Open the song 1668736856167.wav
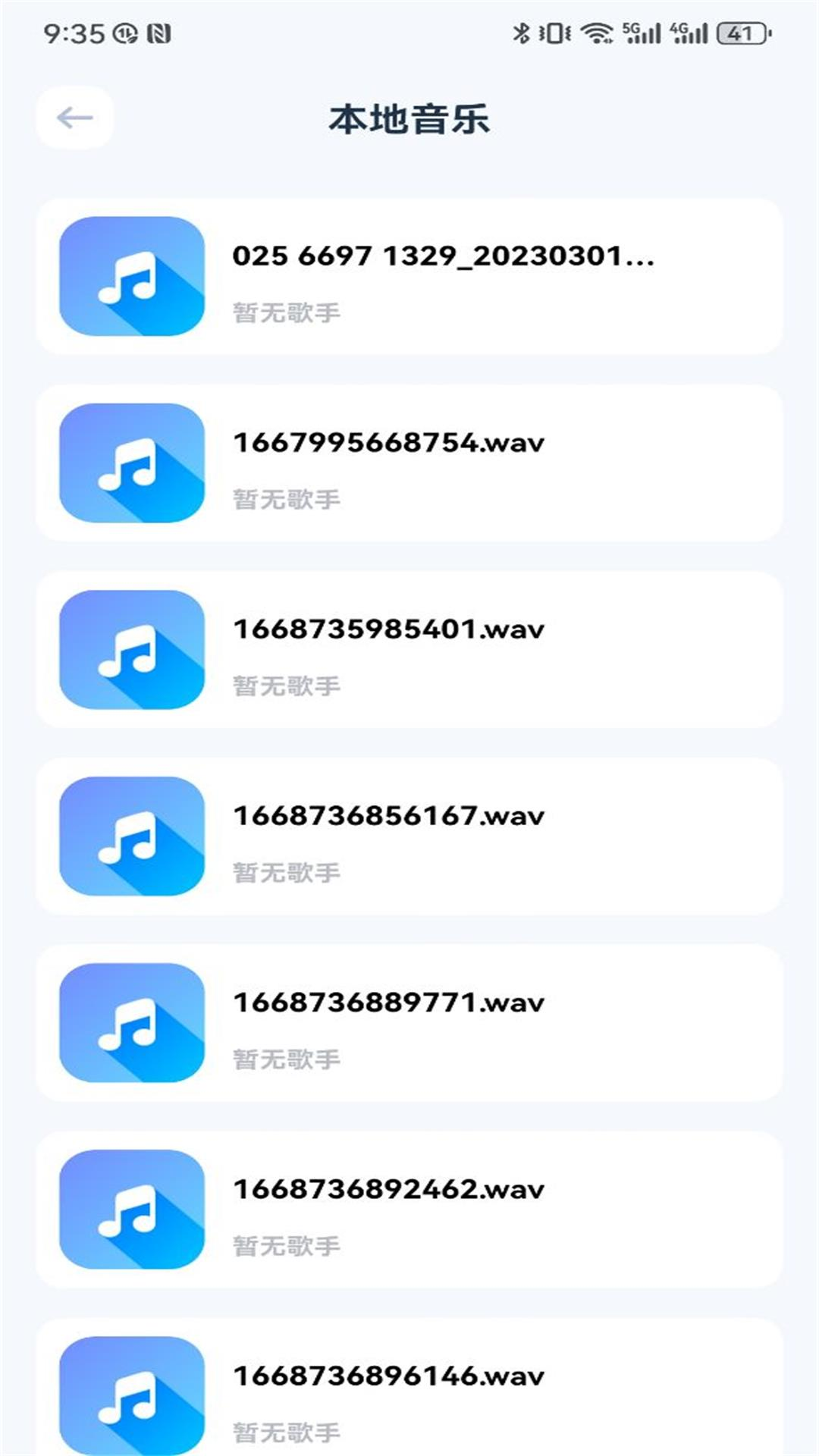This screenshot has height=1456, width=819. tap(388, 815)
